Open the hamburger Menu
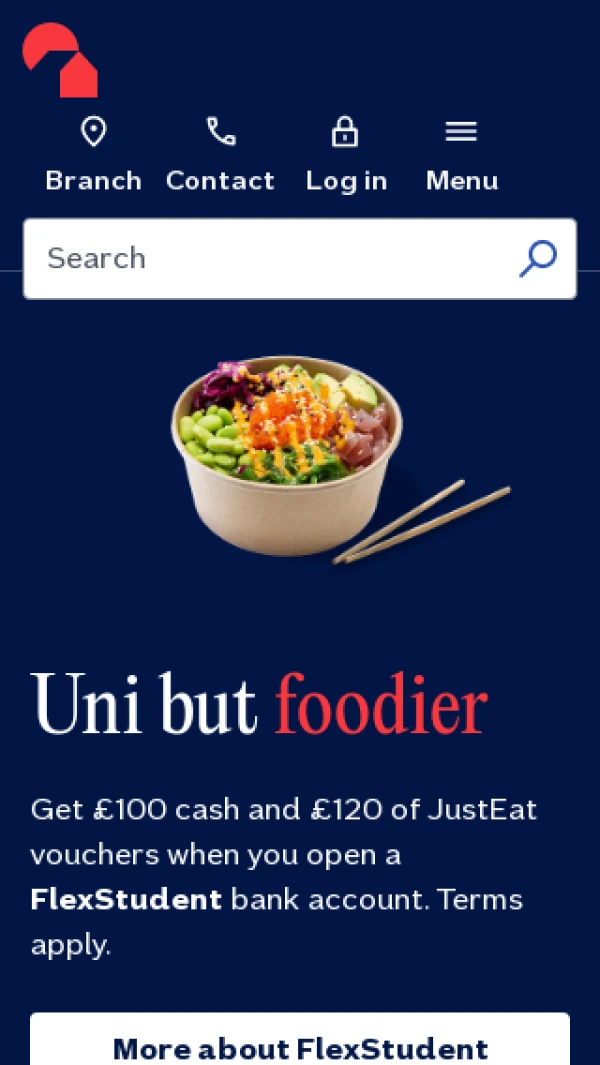Viewport: 600px width, 1065px height. click(x=461, y=154)
